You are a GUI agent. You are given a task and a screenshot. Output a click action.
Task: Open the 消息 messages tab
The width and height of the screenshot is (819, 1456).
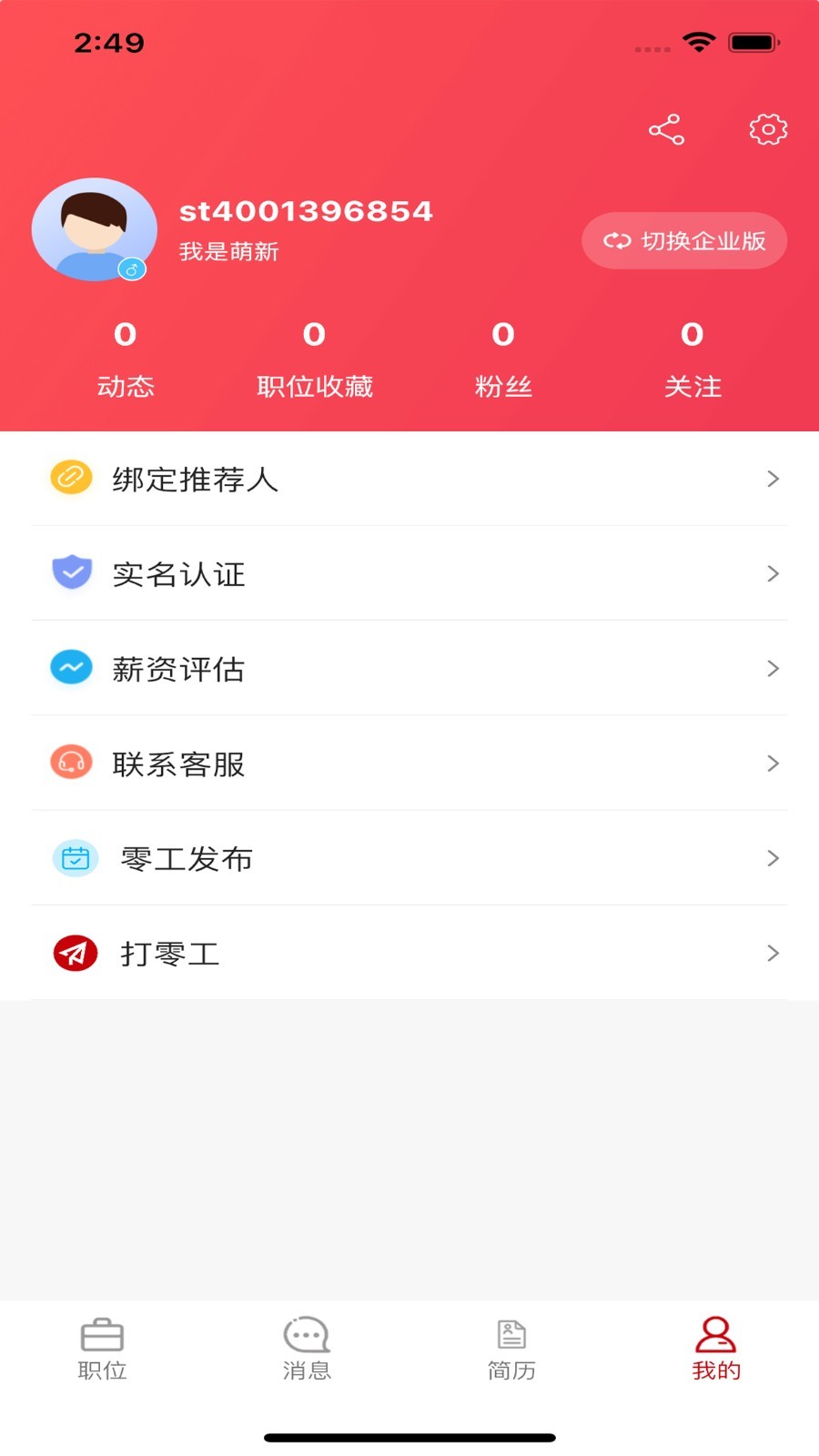[307, 1350]
